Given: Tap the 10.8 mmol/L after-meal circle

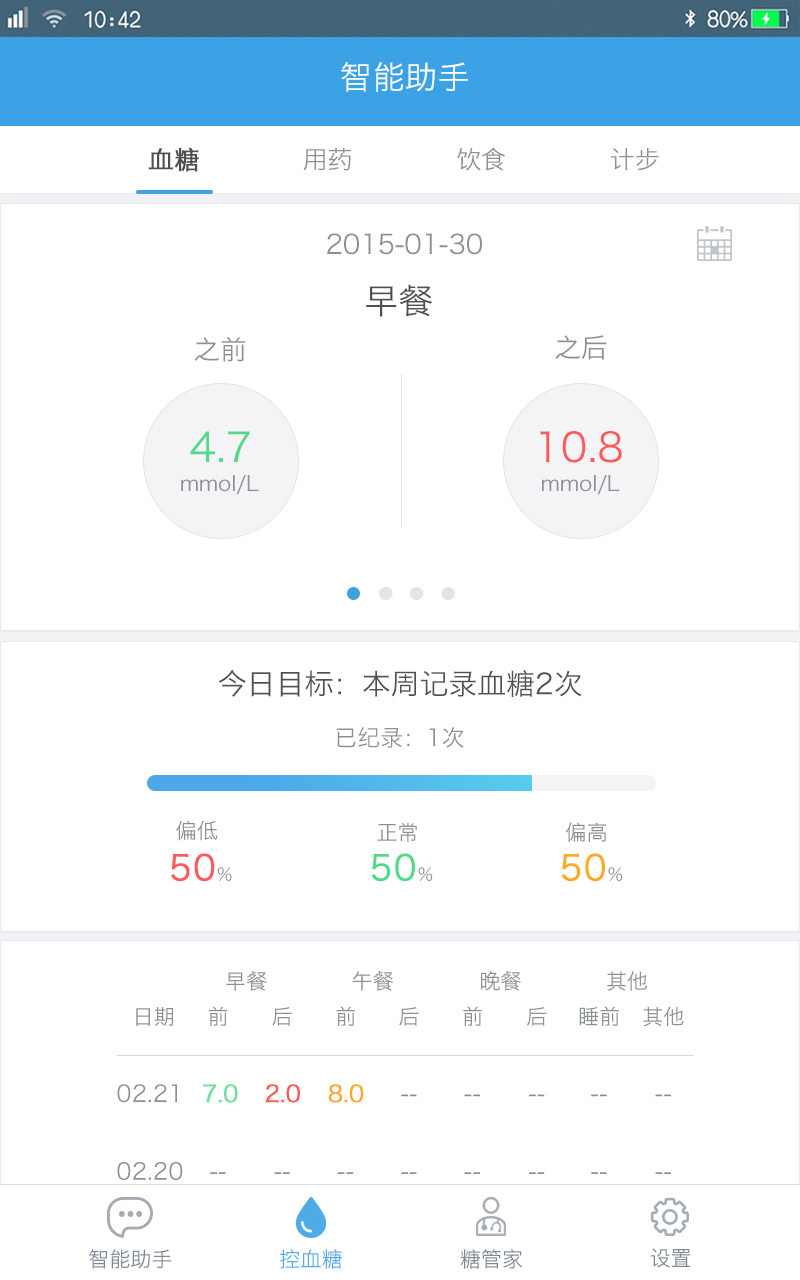Looking at the screenshot, I should point(580,461).
